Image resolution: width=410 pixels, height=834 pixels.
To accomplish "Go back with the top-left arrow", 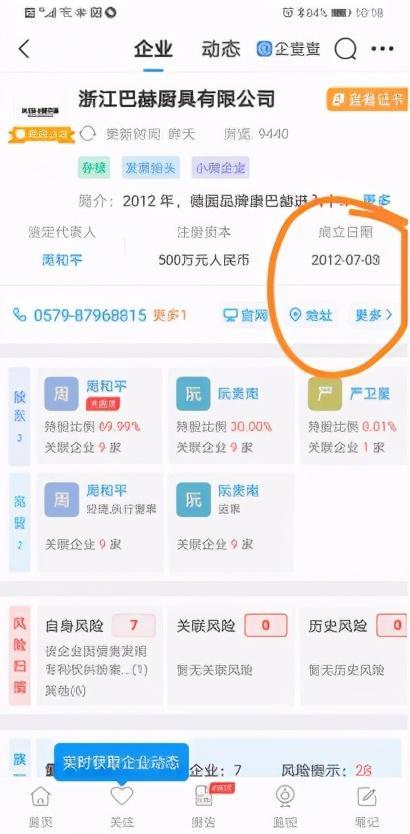I will click(23, 49).
